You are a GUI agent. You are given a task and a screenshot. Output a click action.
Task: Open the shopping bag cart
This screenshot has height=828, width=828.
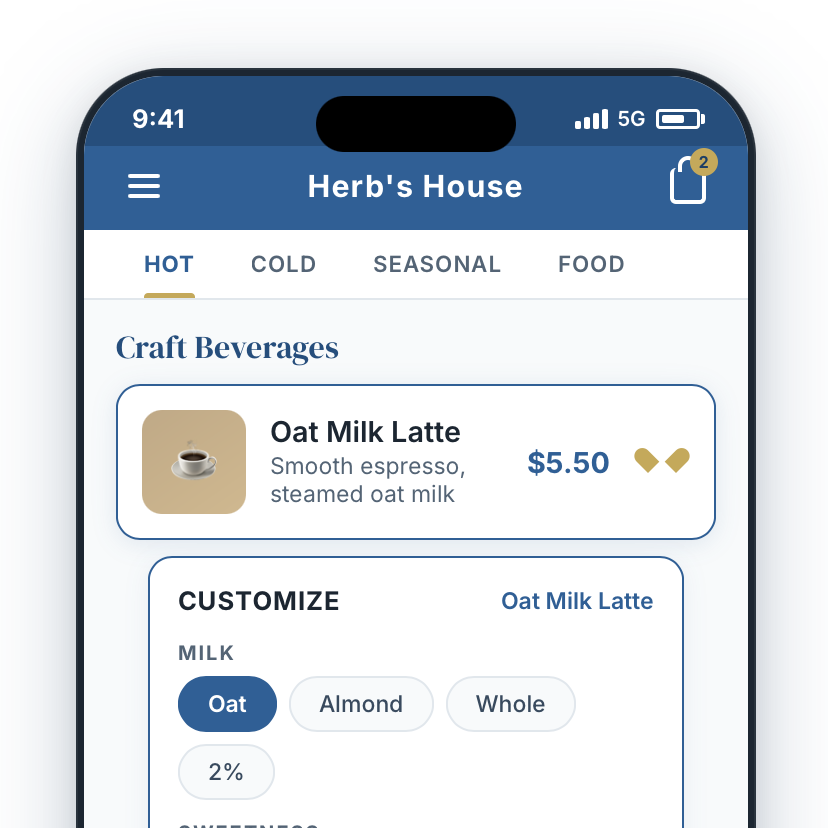click(x=688, y=183)
